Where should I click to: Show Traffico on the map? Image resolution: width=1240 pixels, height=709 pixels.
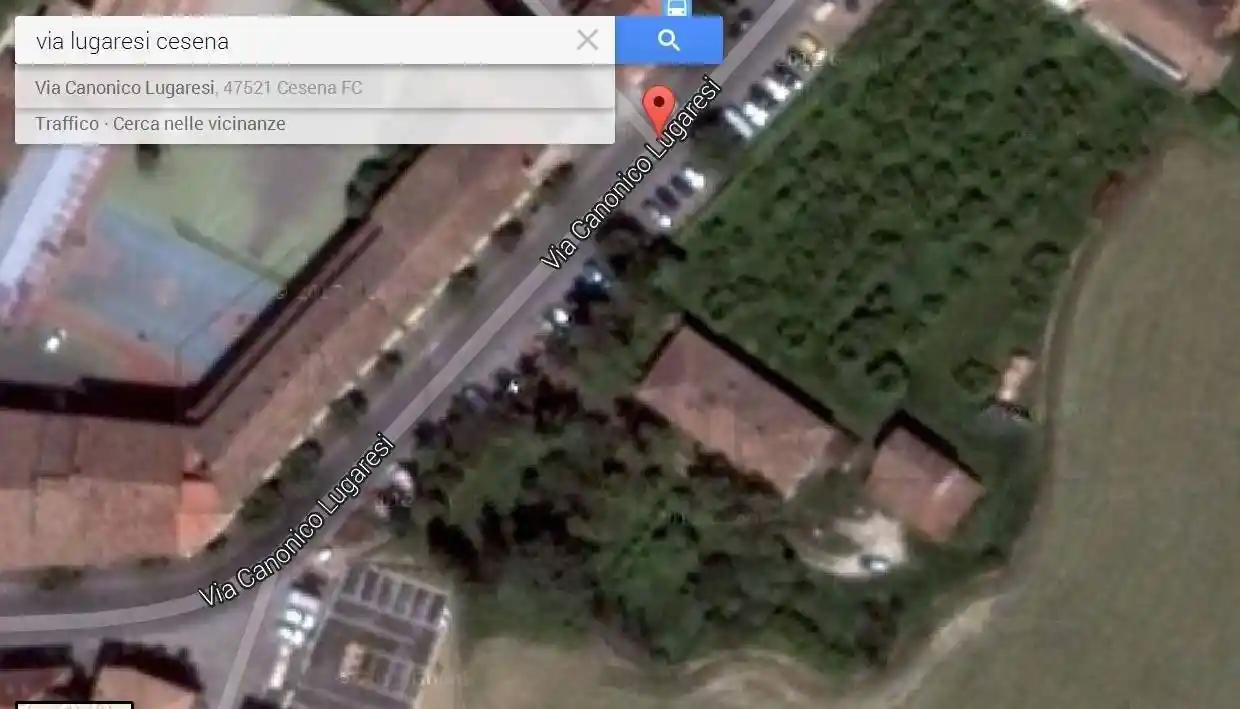(x=66, y=124)
